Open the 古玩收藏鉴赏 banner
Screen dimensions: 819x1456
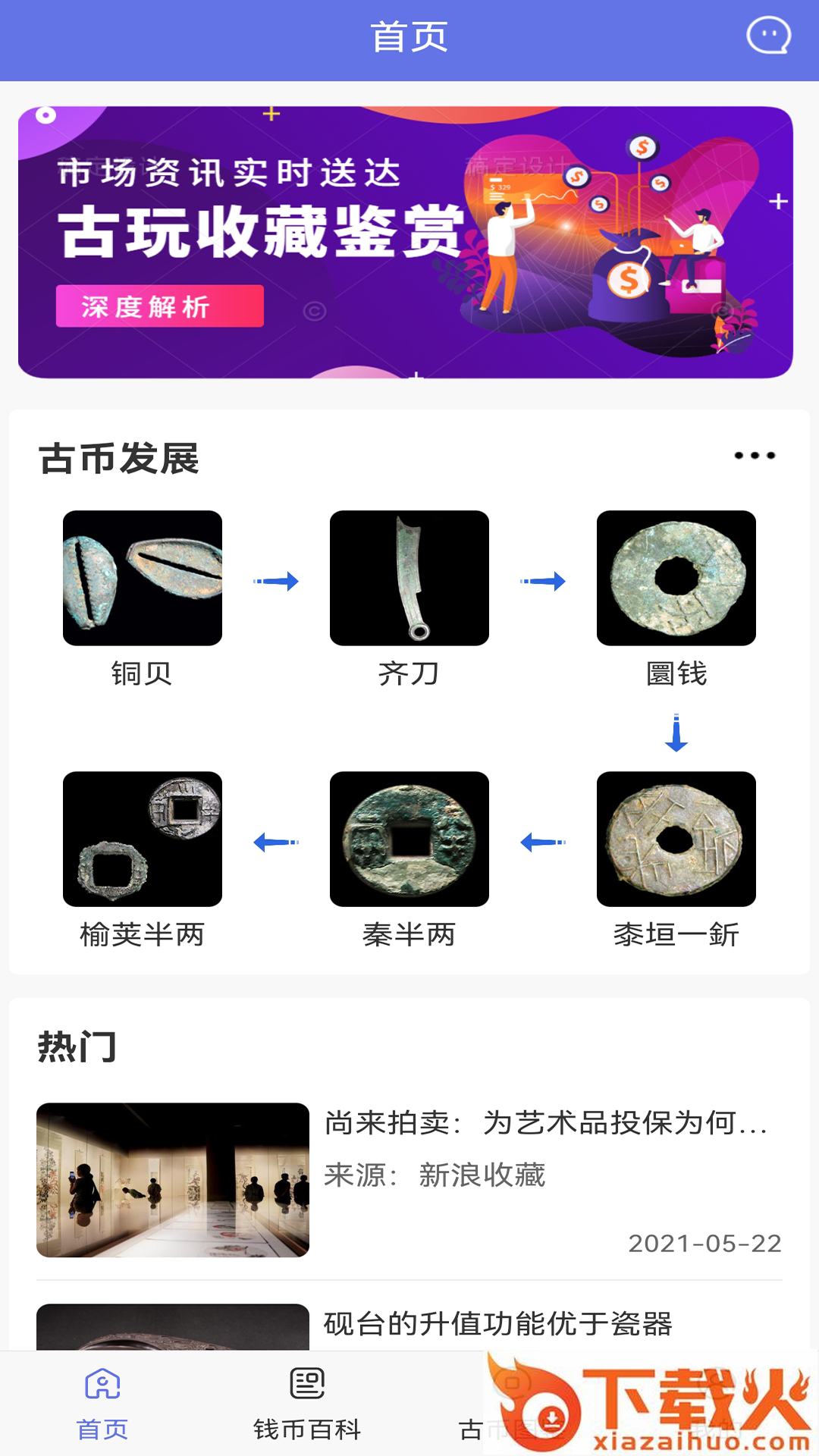406,243
